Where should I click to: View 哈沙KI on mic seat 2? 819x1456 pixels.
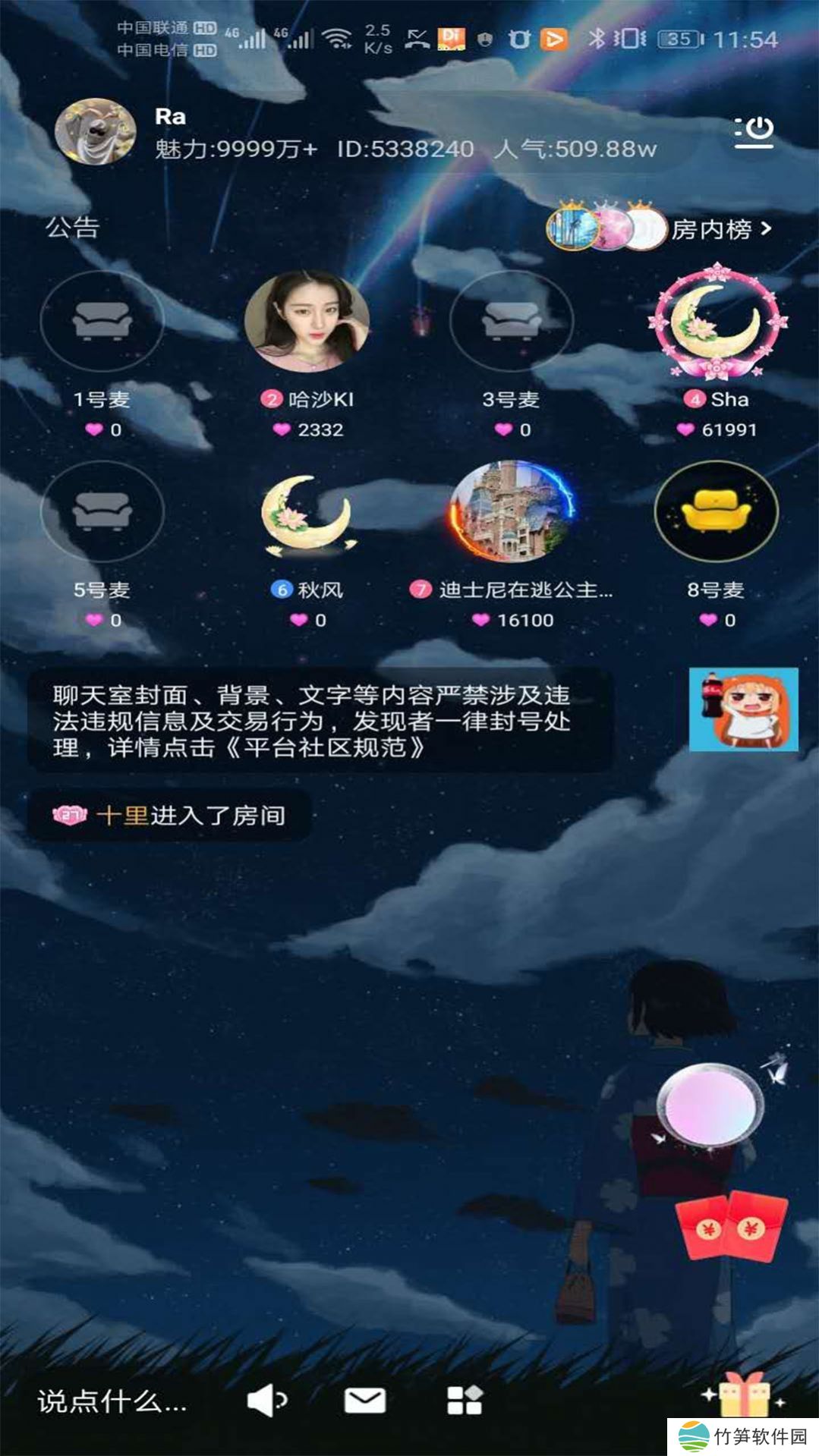307,321
